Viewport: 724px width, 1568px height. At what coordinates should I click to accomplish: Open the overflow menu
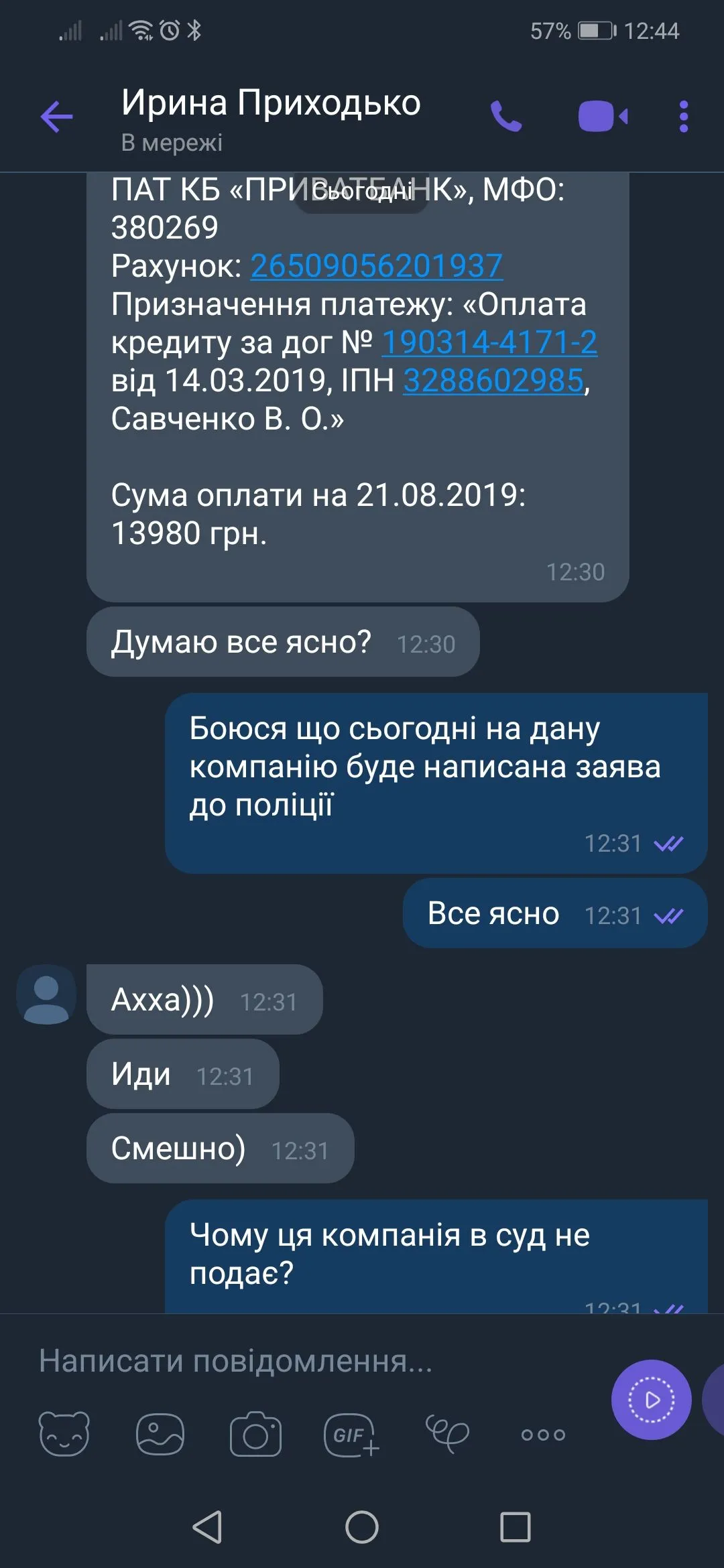click(683, 117)
